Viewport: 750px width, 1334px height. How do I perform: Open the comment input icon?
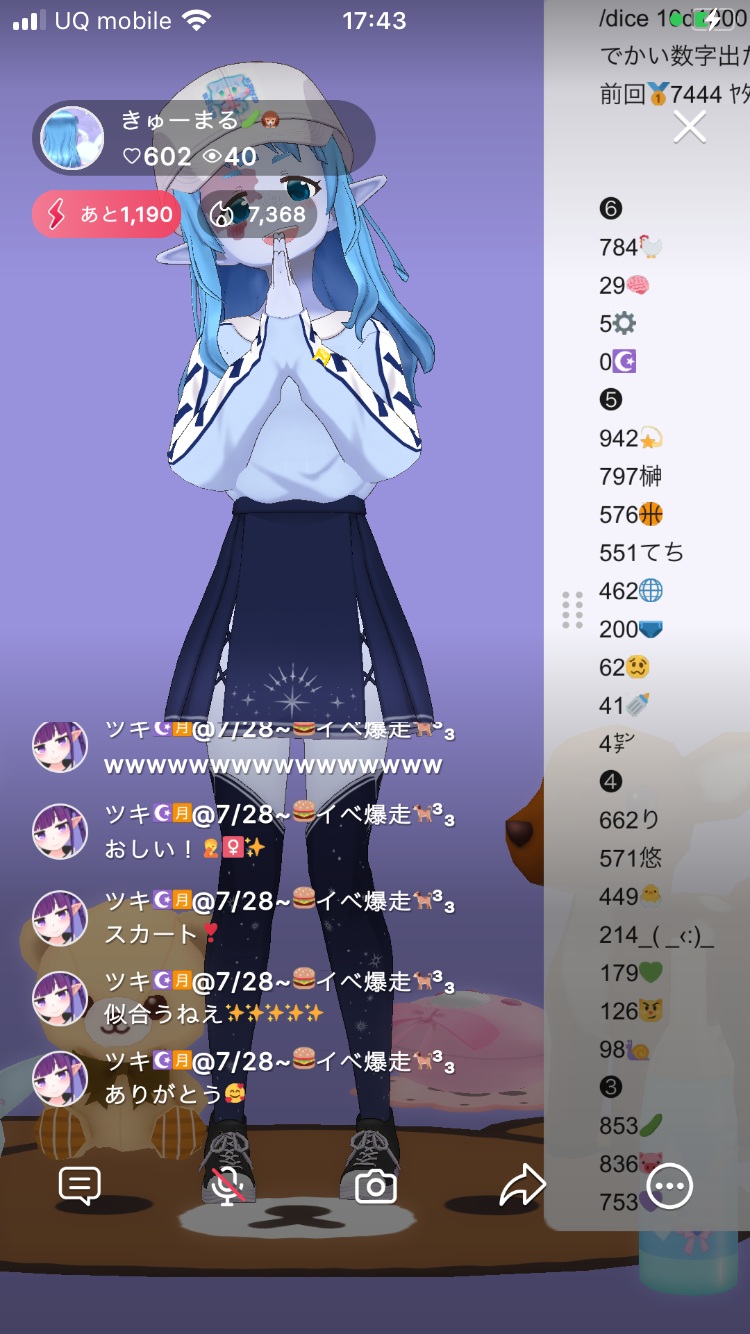coord(80,1186)
